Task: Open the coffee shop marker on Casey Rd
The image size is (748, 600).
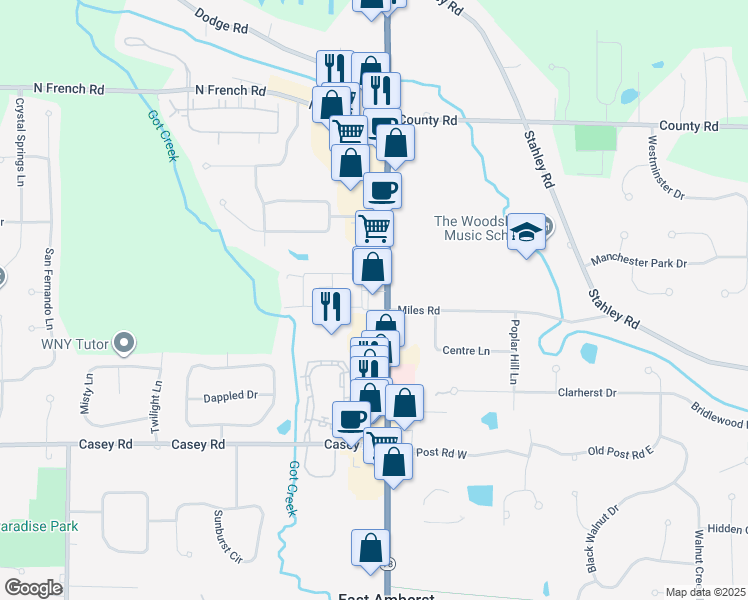Action: (x=351, y=420)
